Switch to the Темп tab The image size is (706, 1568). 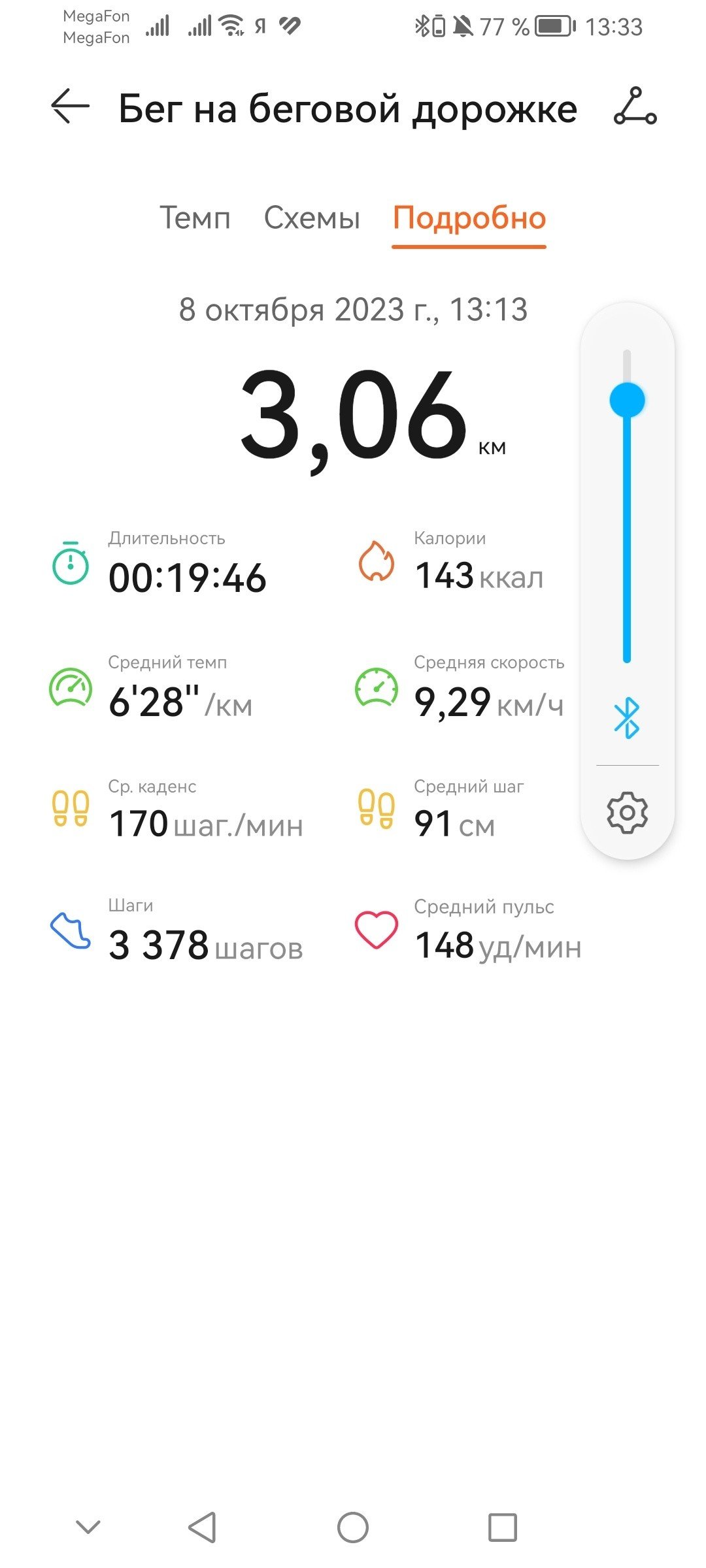[x=195, y=218]
